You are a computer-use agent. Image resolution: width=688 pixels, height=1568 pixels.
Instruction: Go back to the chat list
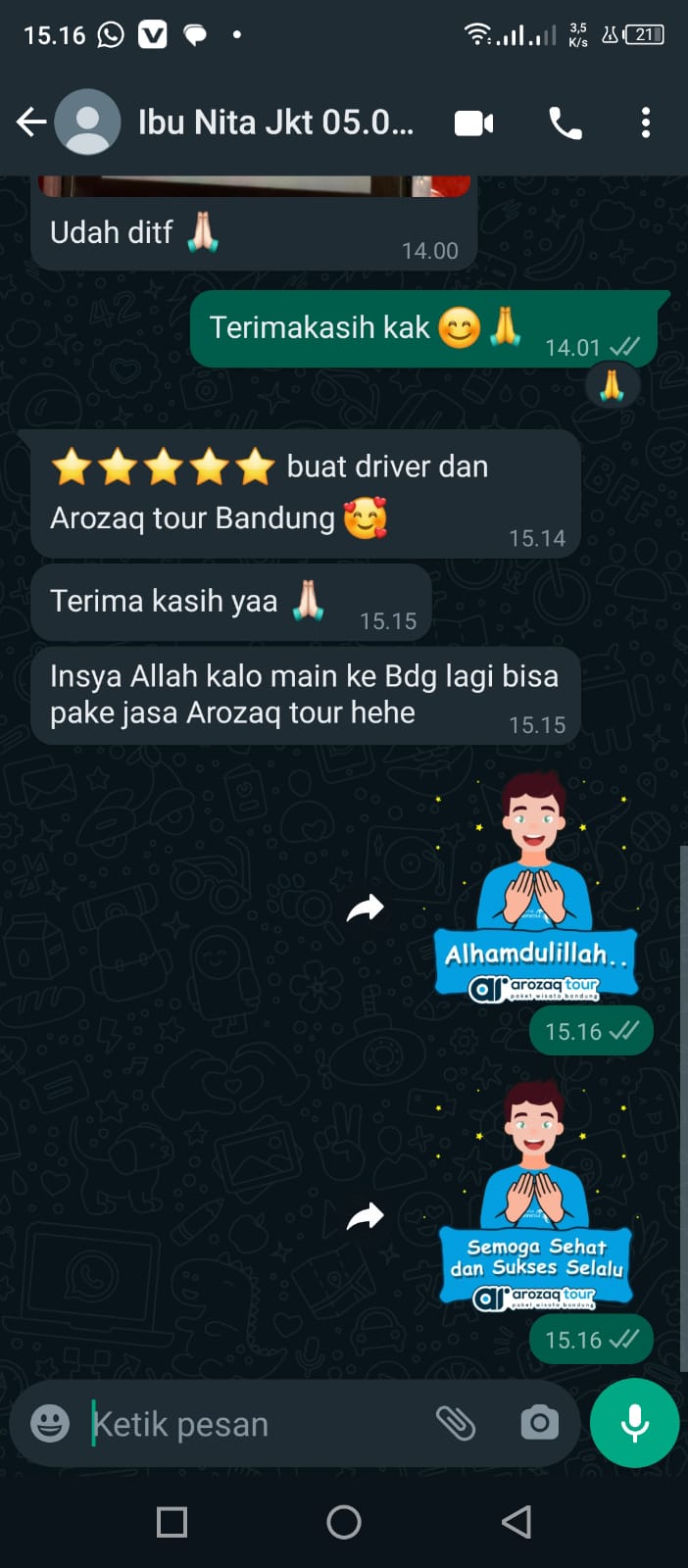click(31, 122)
